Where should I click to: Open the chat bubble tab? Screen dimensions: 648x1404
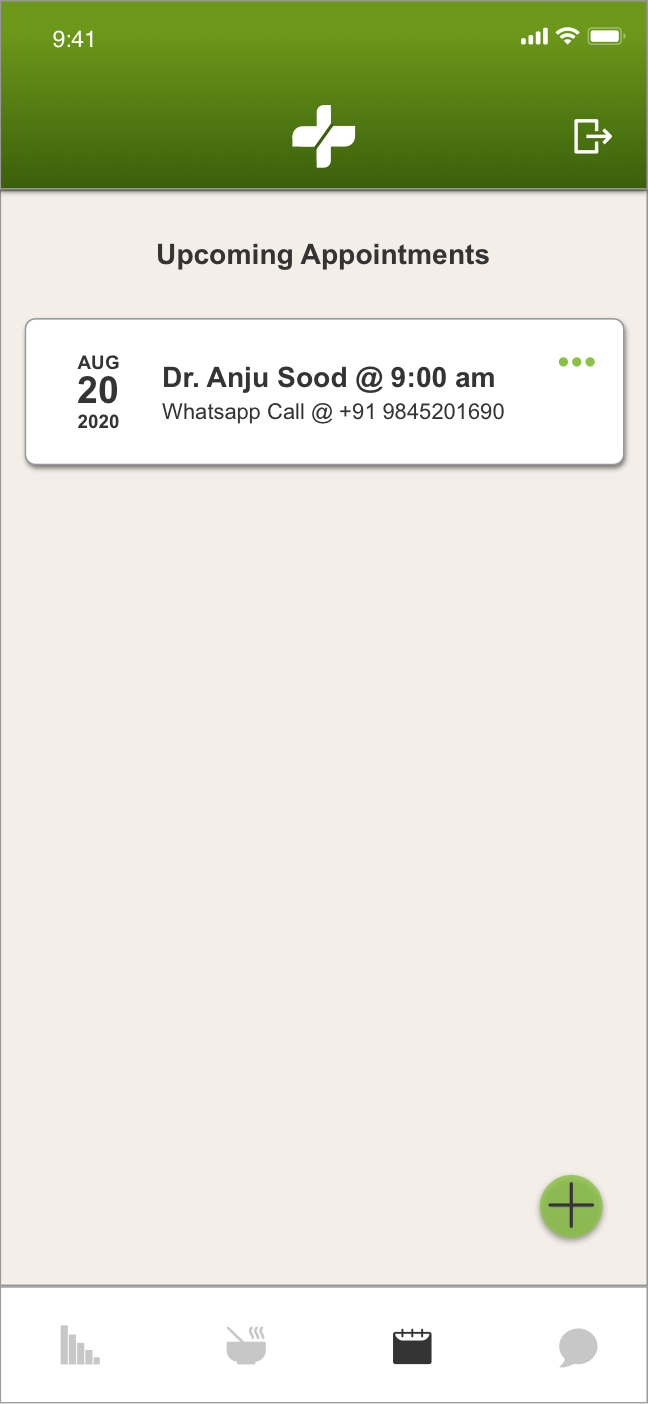point(578,1348)
